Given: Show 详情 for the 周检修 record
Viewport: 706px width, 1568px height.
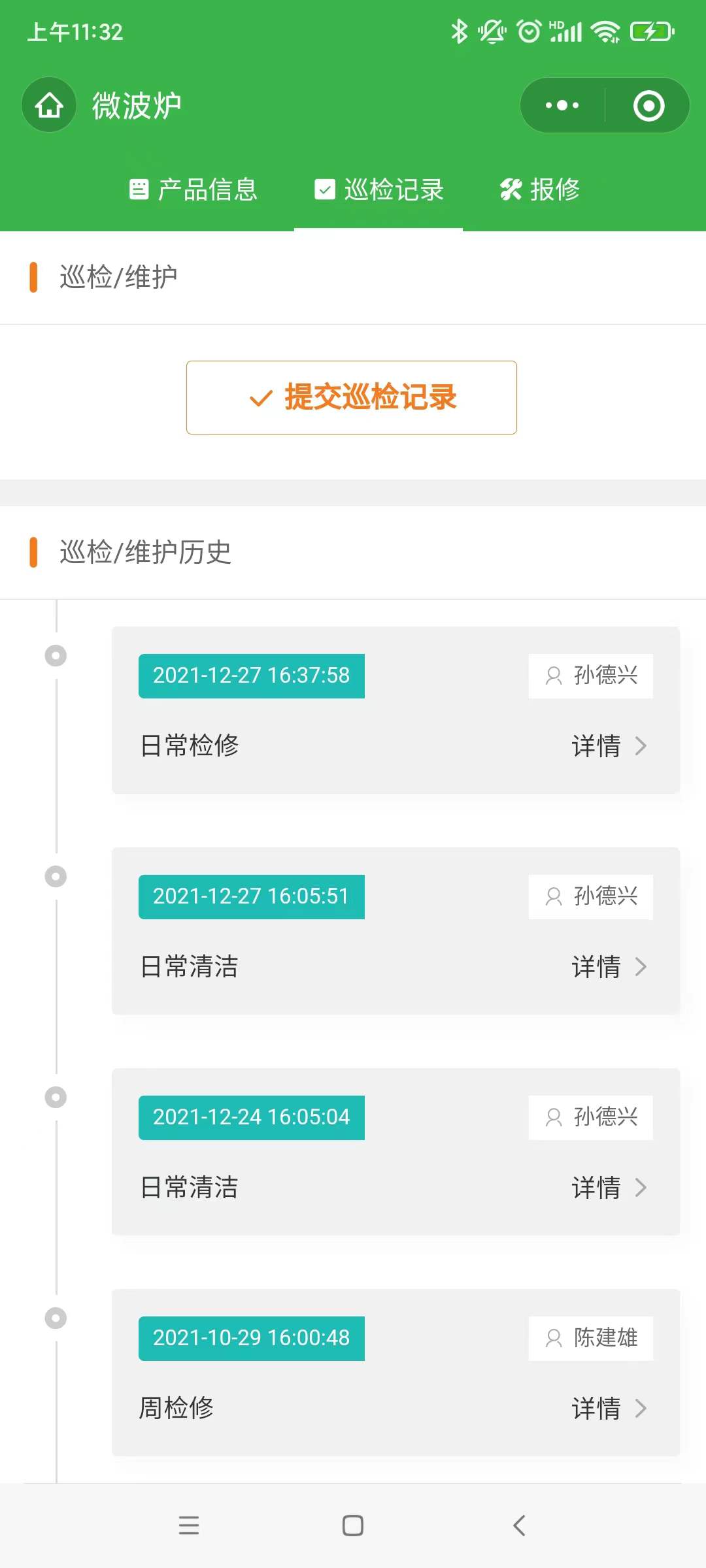Looking at the screenshot, I should (609, 1408).
